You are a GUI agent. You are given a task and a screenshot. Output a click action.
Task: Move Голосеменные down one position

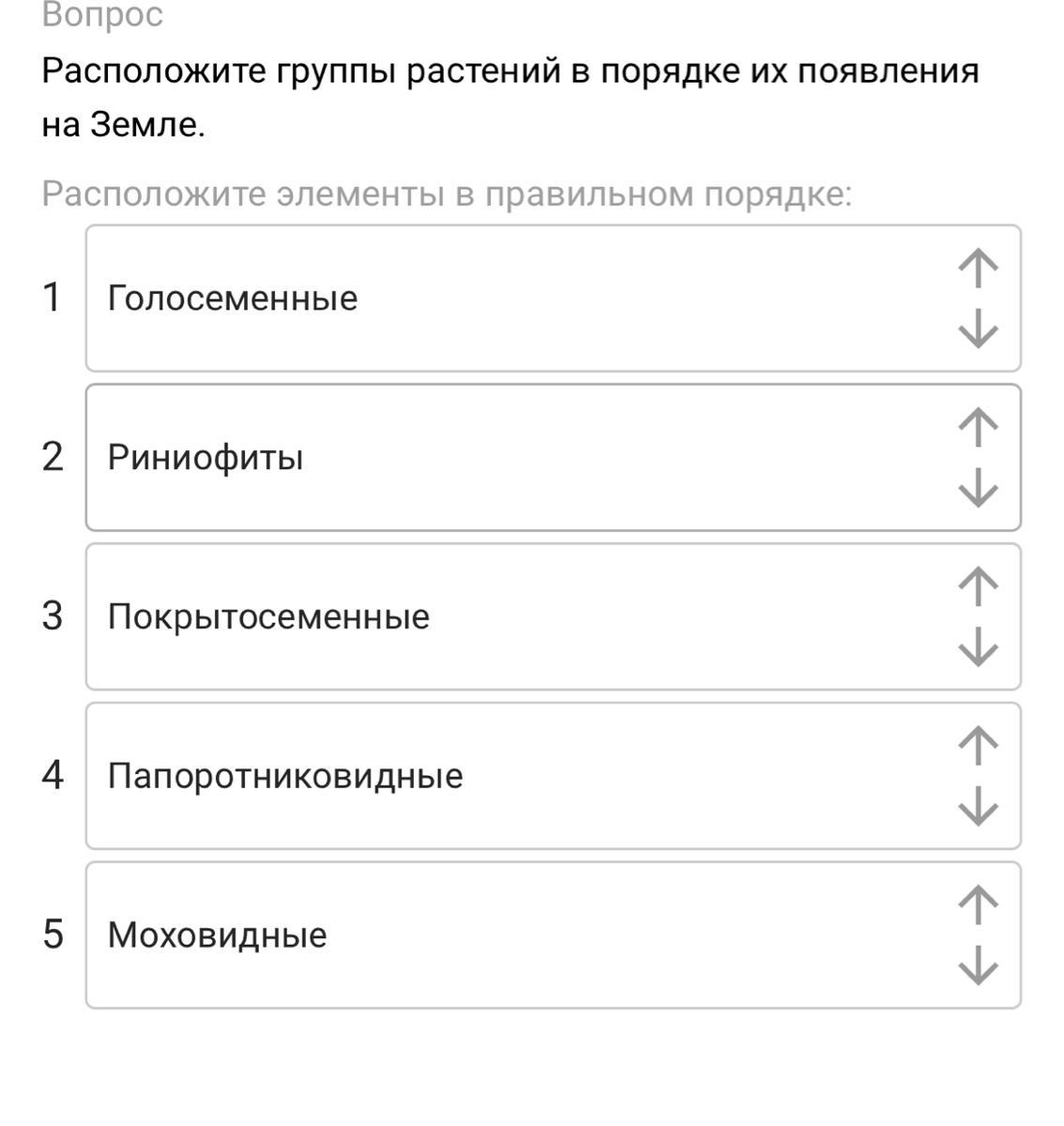tap(978, 328)
